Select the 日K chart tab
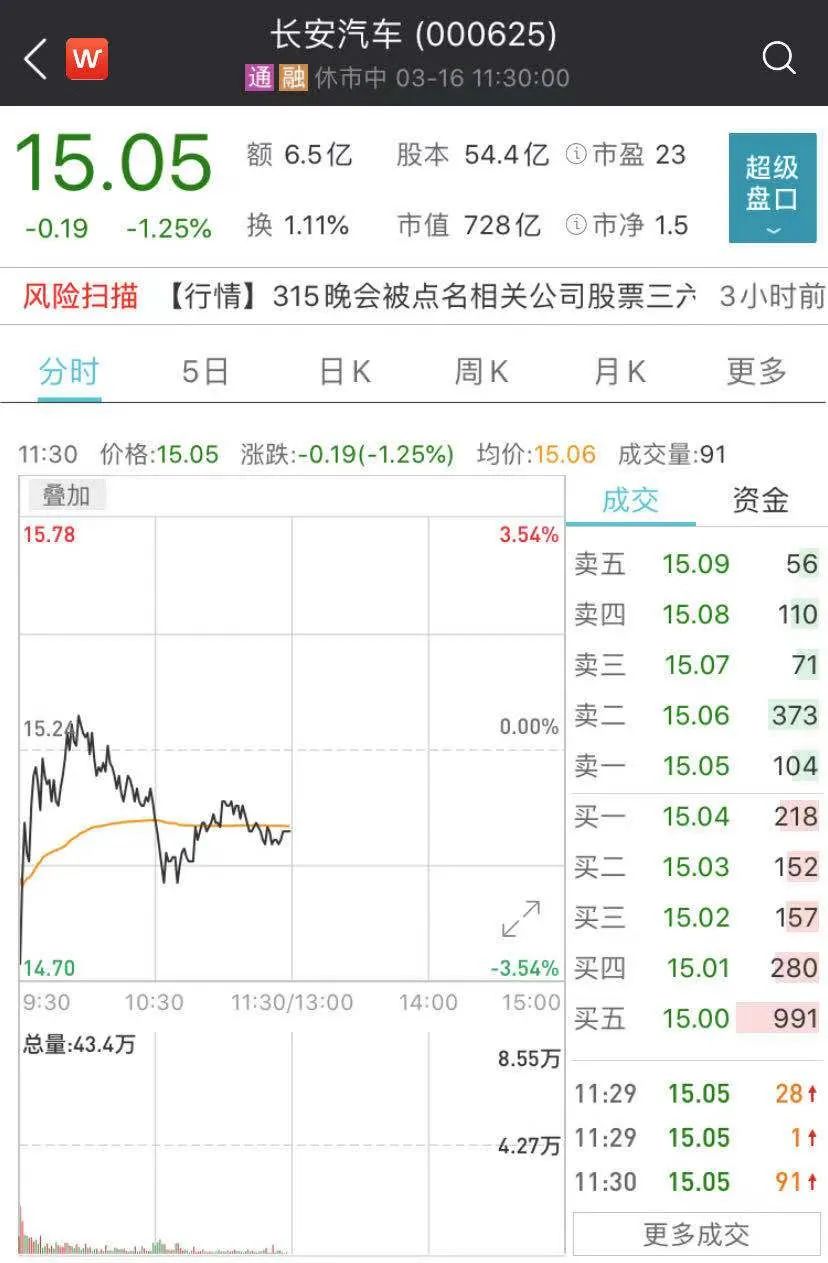The height and width of the screenshot is (1263, 828). 345,372
